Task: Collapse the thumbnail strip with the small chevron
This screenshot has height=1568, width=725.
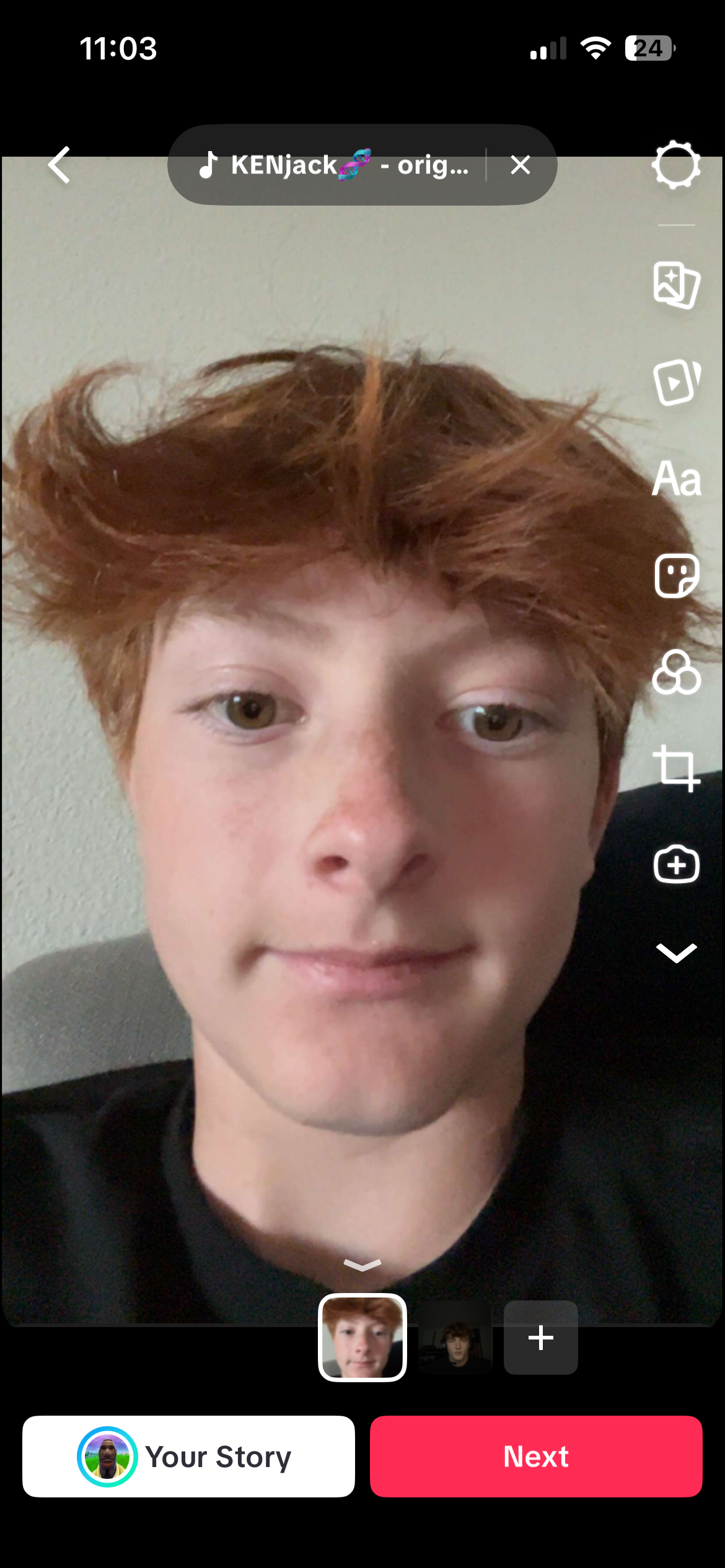Action: point(362,1265)
